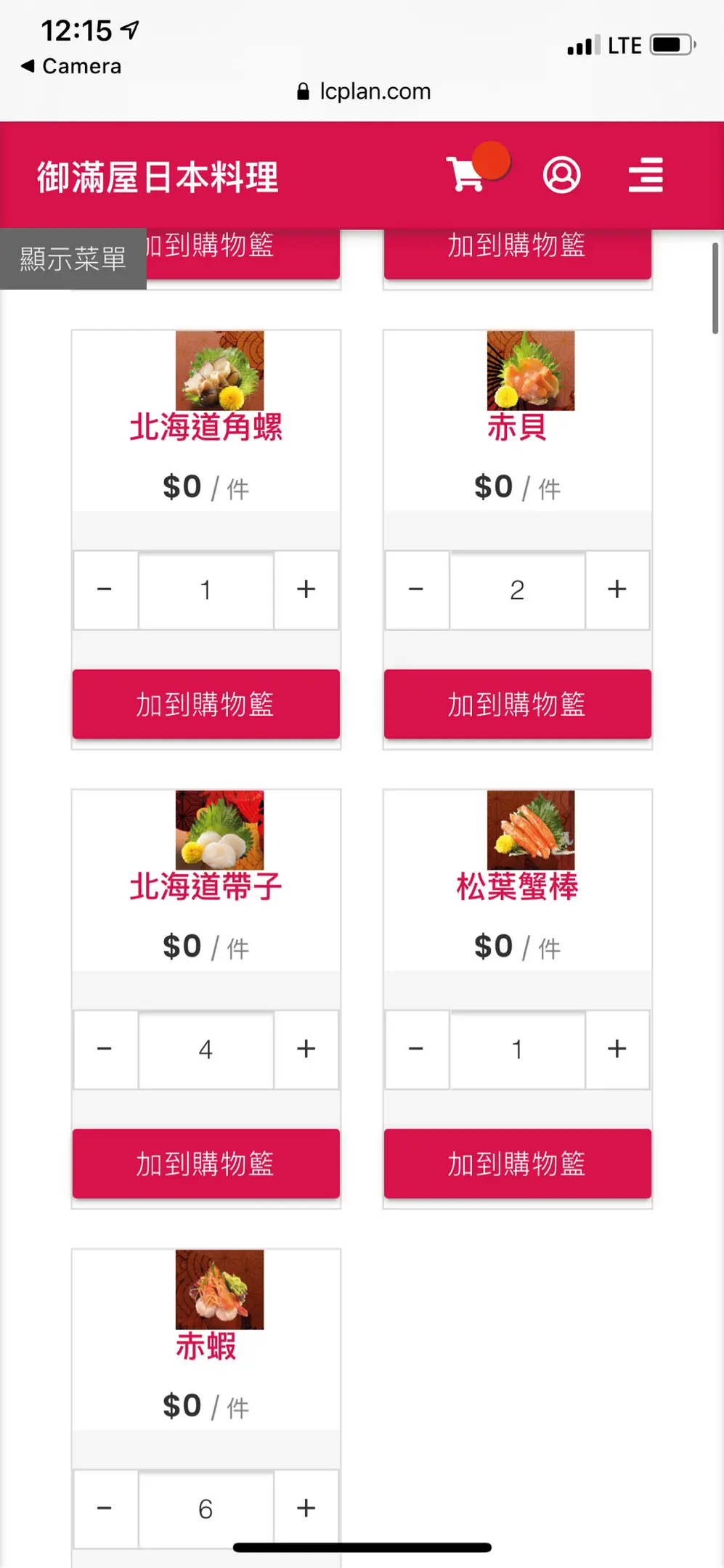Add 松葉蟹棒 to the cart

[x=517, y=1164]
